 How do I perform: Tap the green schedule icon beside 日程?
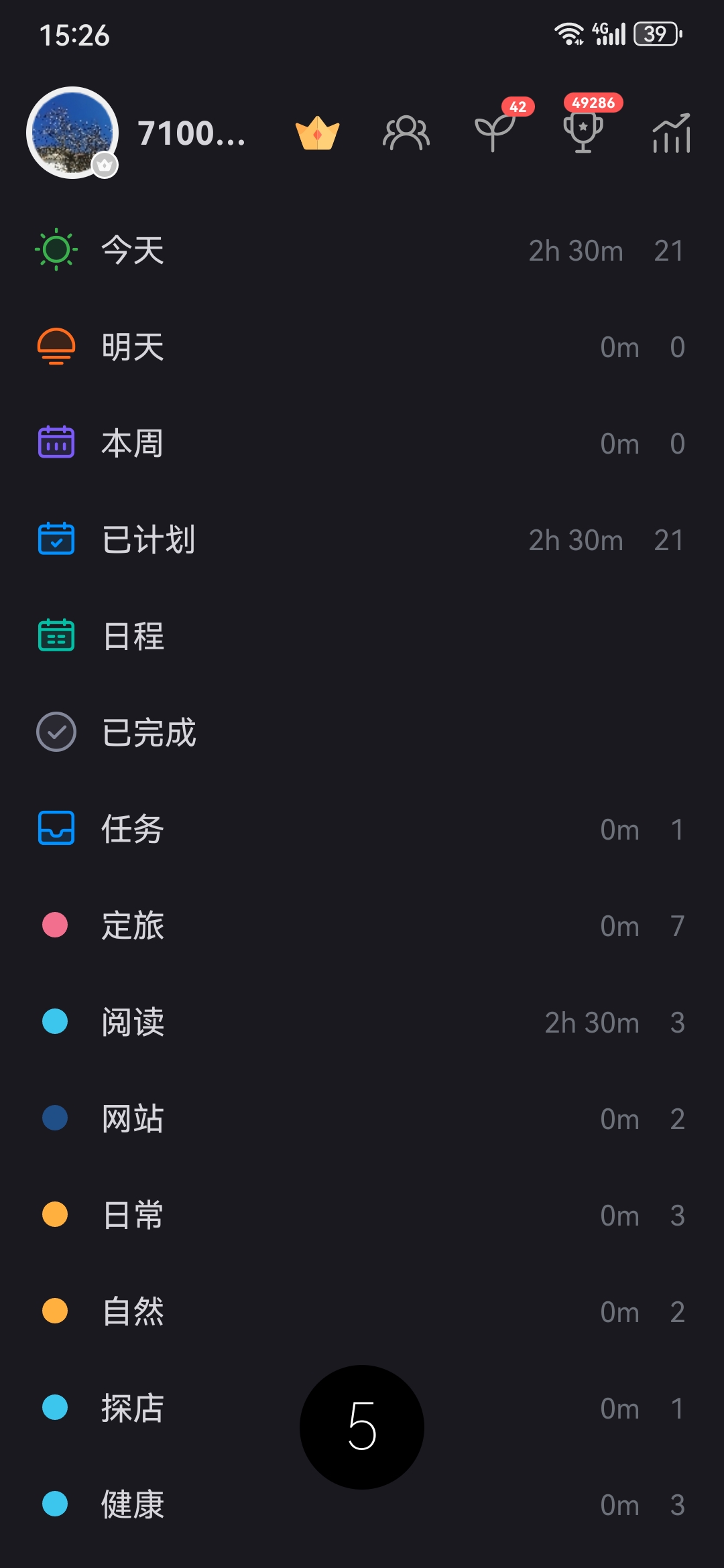[57, 636]
